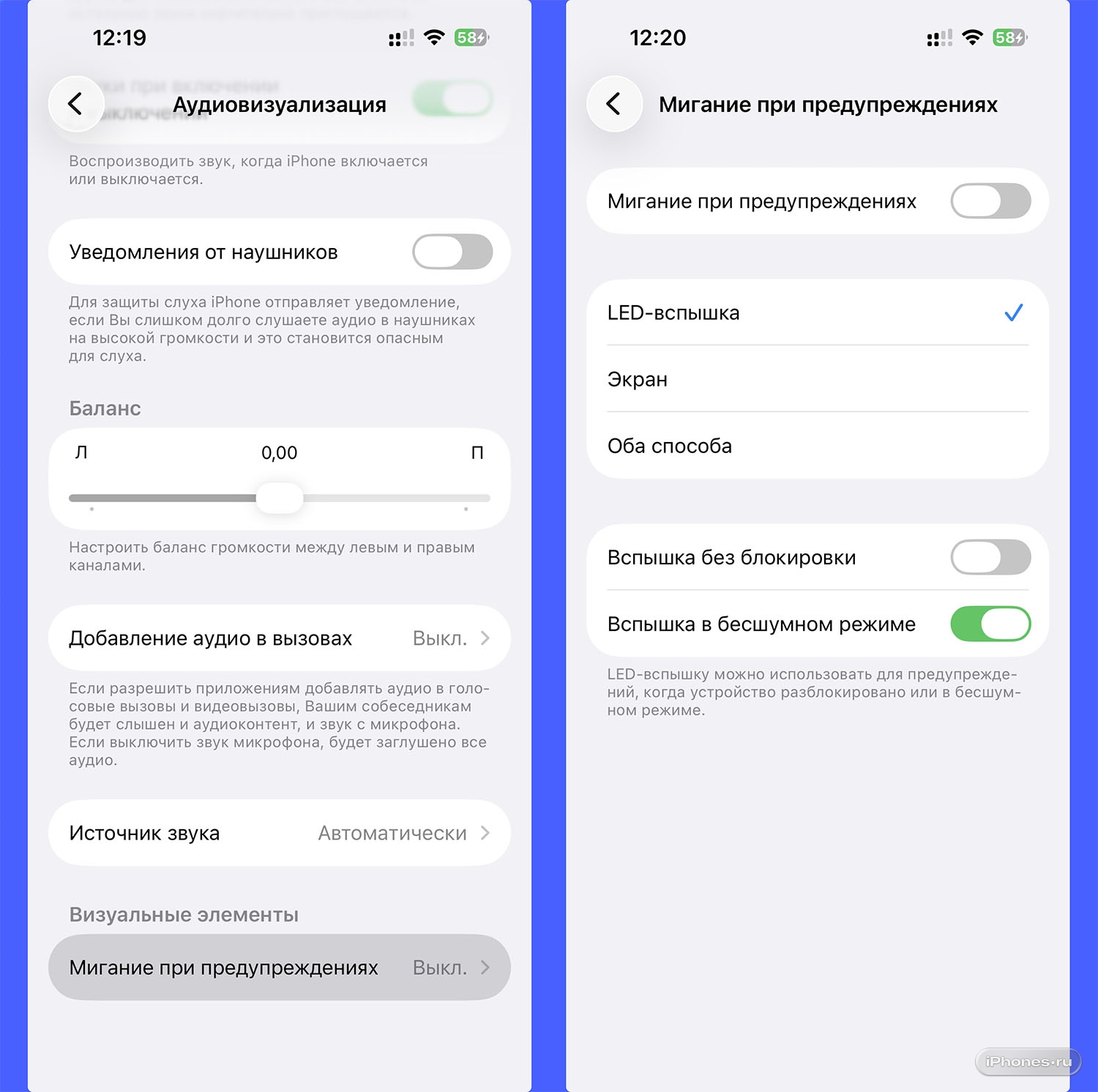The height and width of the screenshot is (1092, 1098).
Task: Open Добавление аудио в вызовах setting
Action: pyautogui.click(x=279, y=638)
